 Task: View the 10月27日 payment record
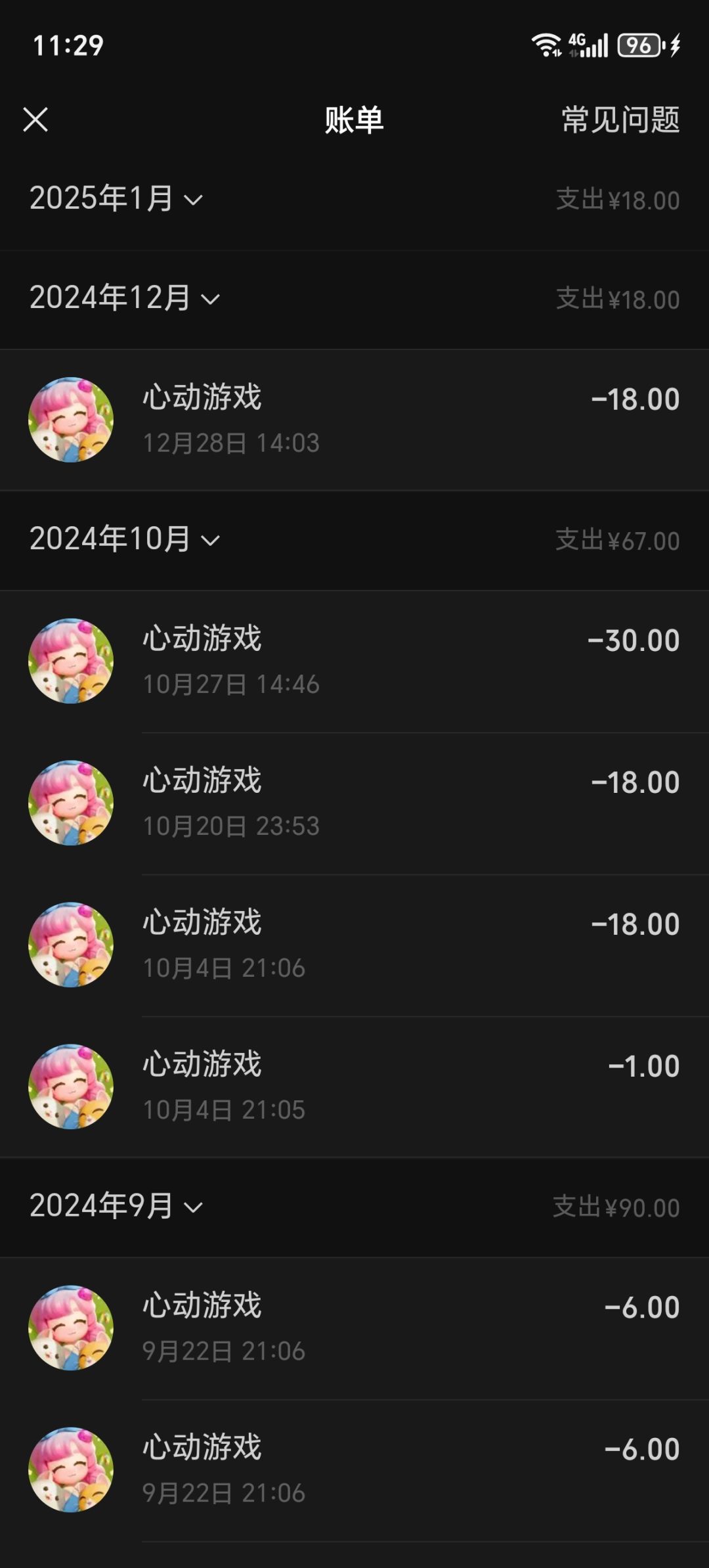point(354,661)
